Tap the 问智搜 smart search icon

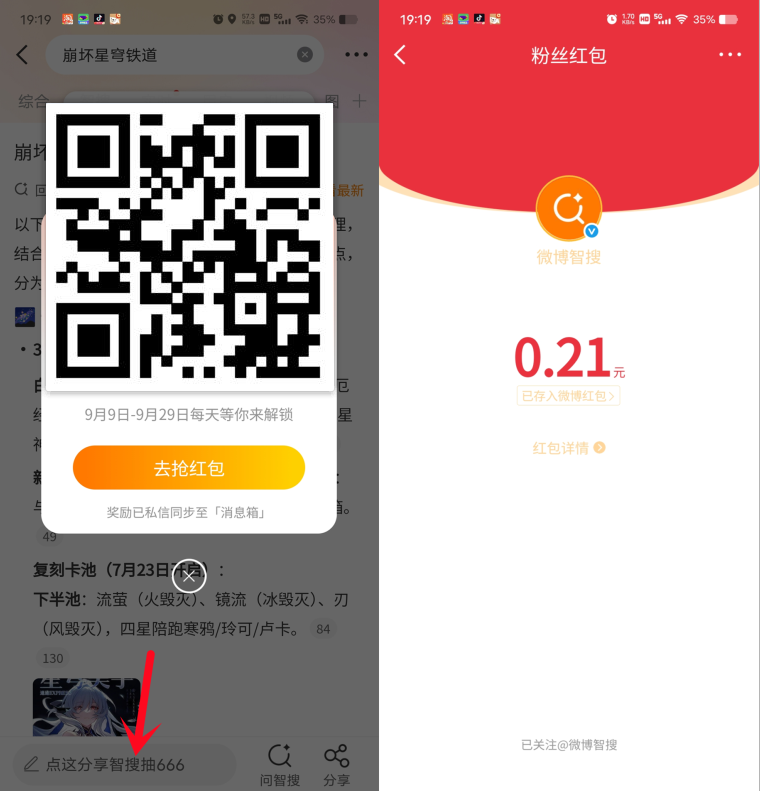click(x=279, y=755)
